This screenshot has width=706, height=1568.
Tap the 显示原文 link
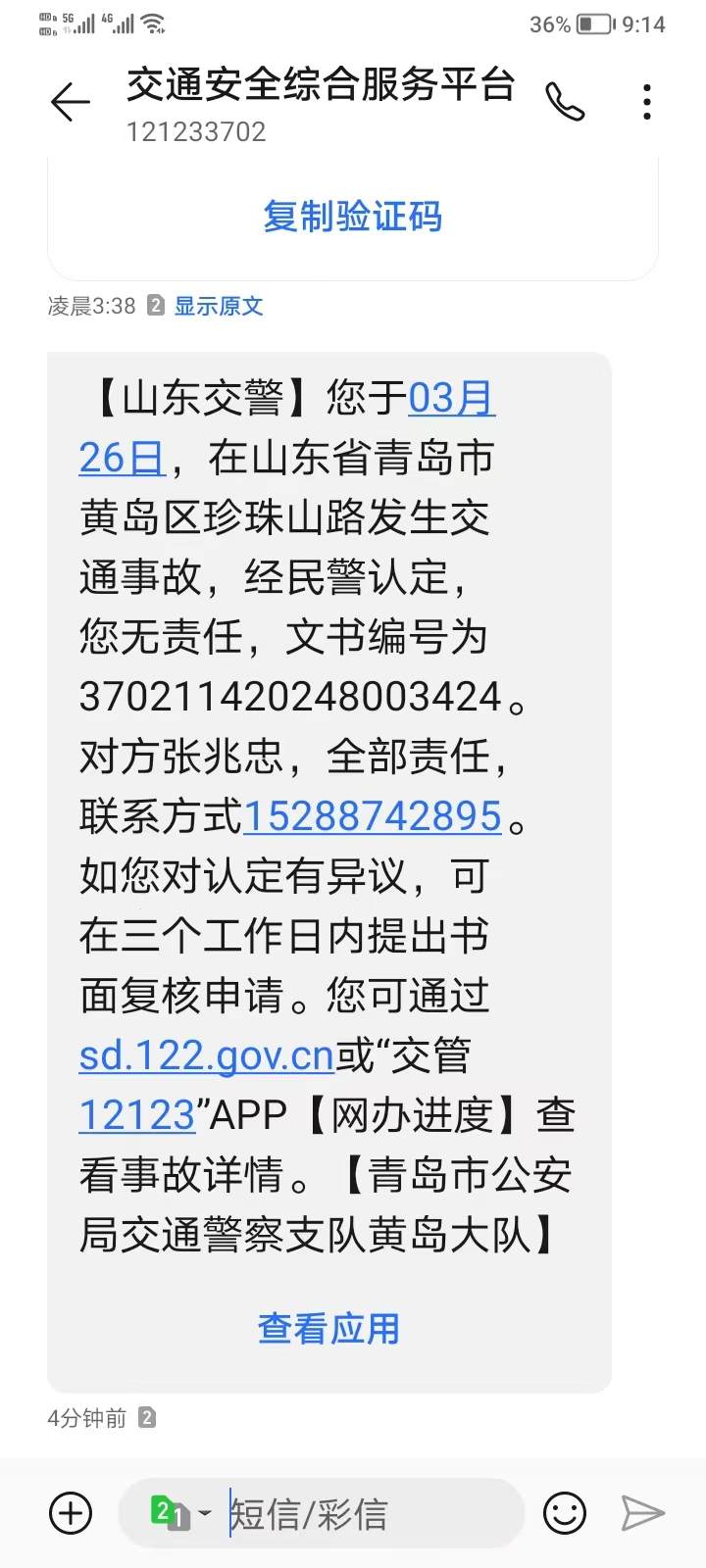coord(219,306)
